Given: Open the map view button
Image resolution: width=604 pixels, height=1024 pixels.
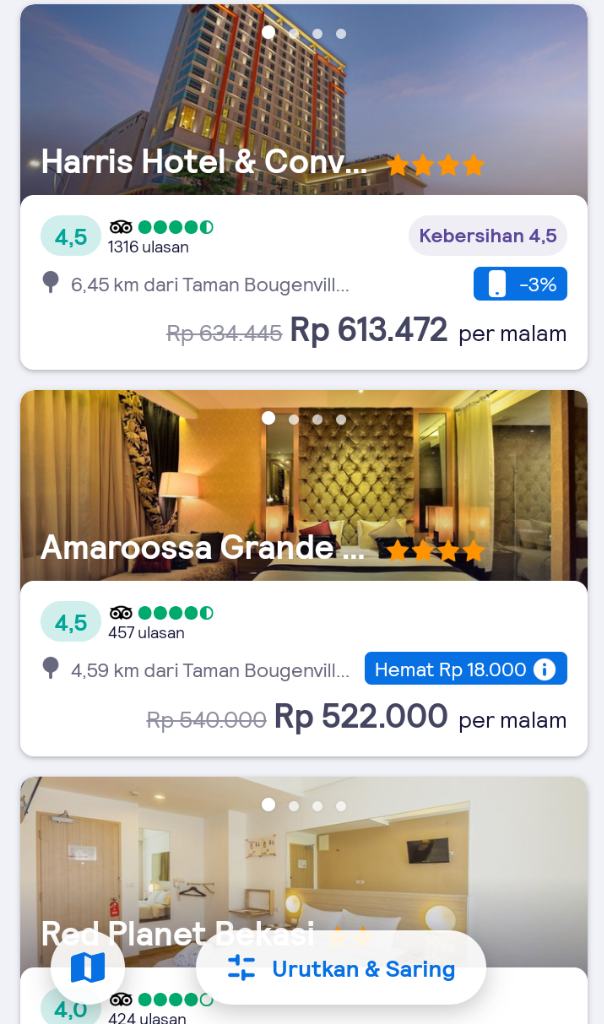Looking at the screenshot, I should pos(88,967).
